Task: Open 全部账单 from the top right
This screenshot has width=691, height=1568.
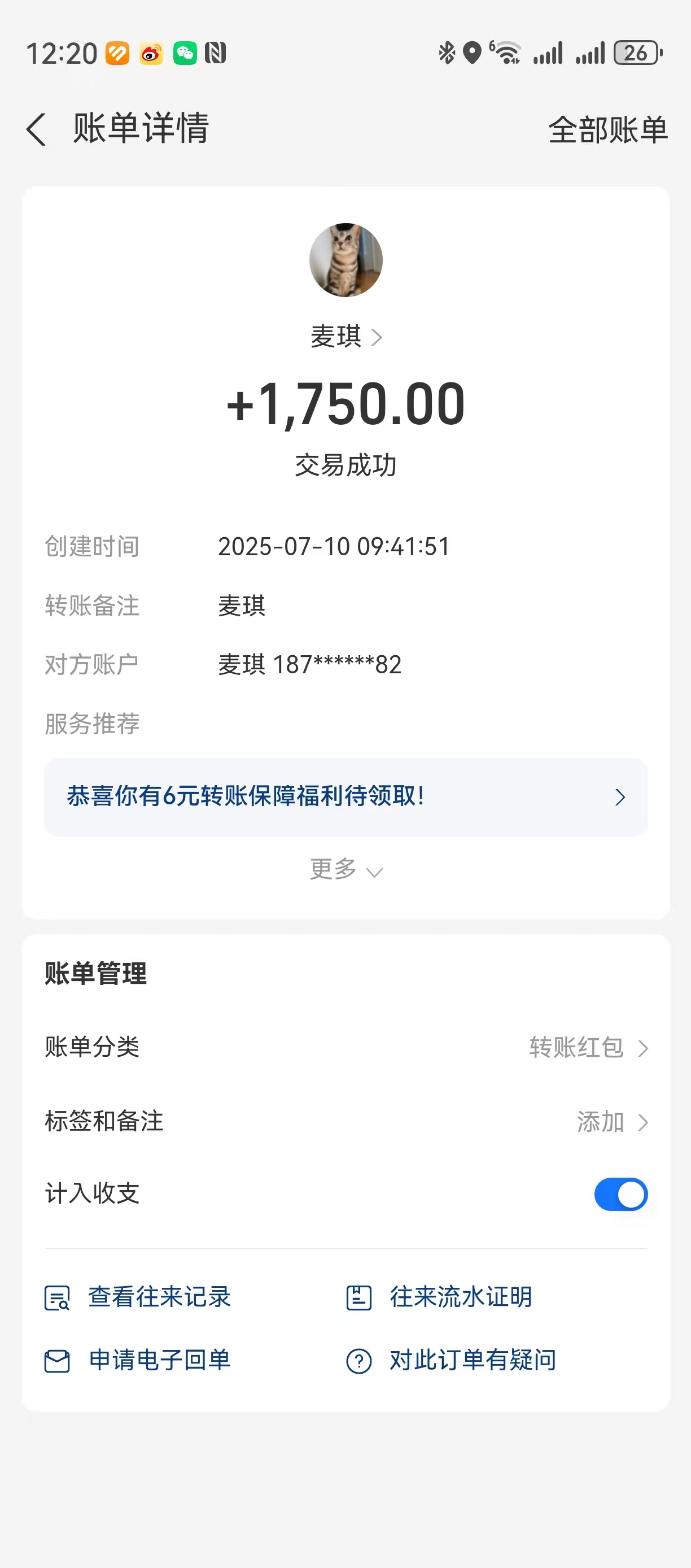Action: click(x=607, y=130)
